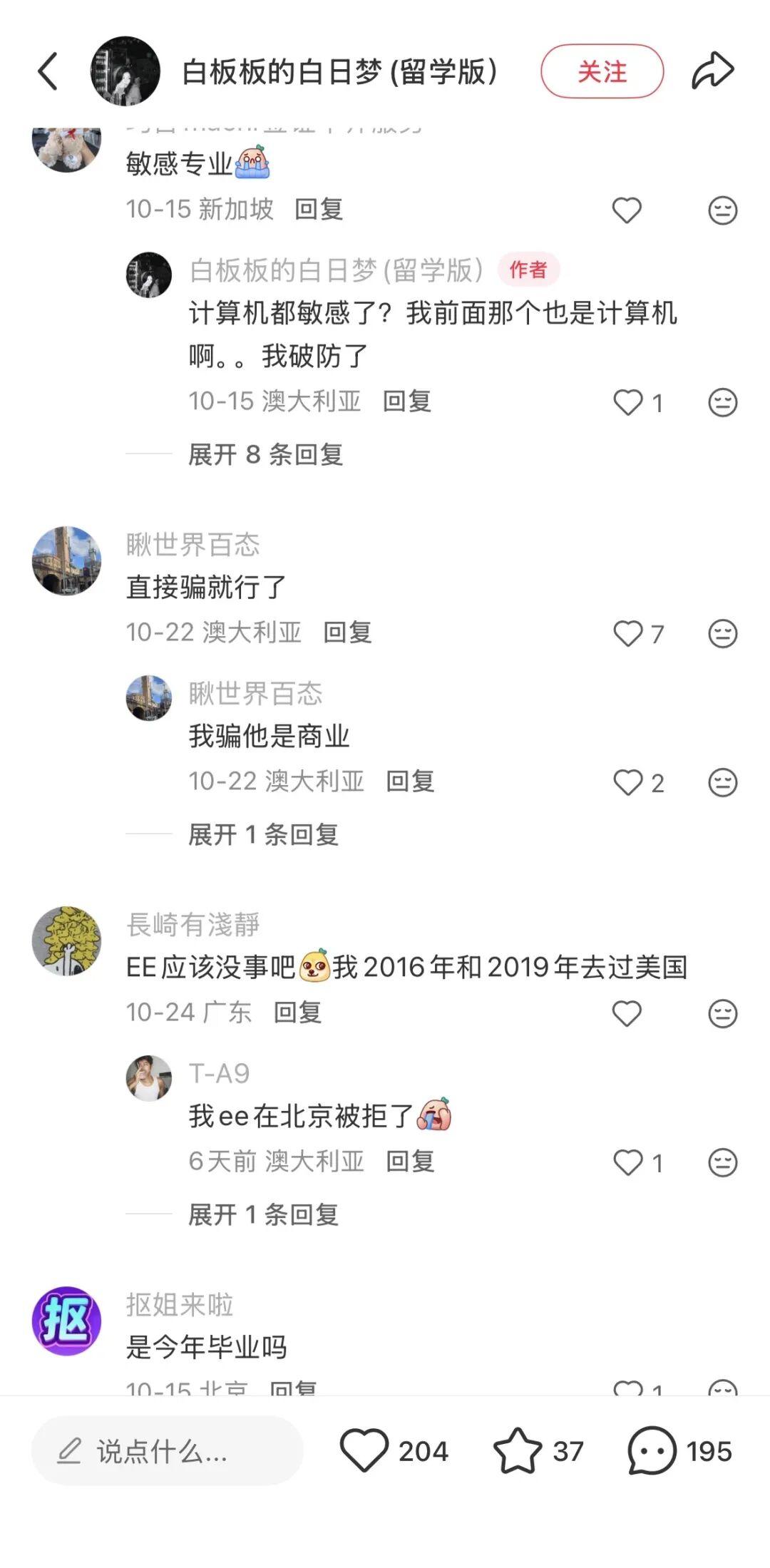Open 長崎有淺靜's profile avatar

[x=66, y=941]
